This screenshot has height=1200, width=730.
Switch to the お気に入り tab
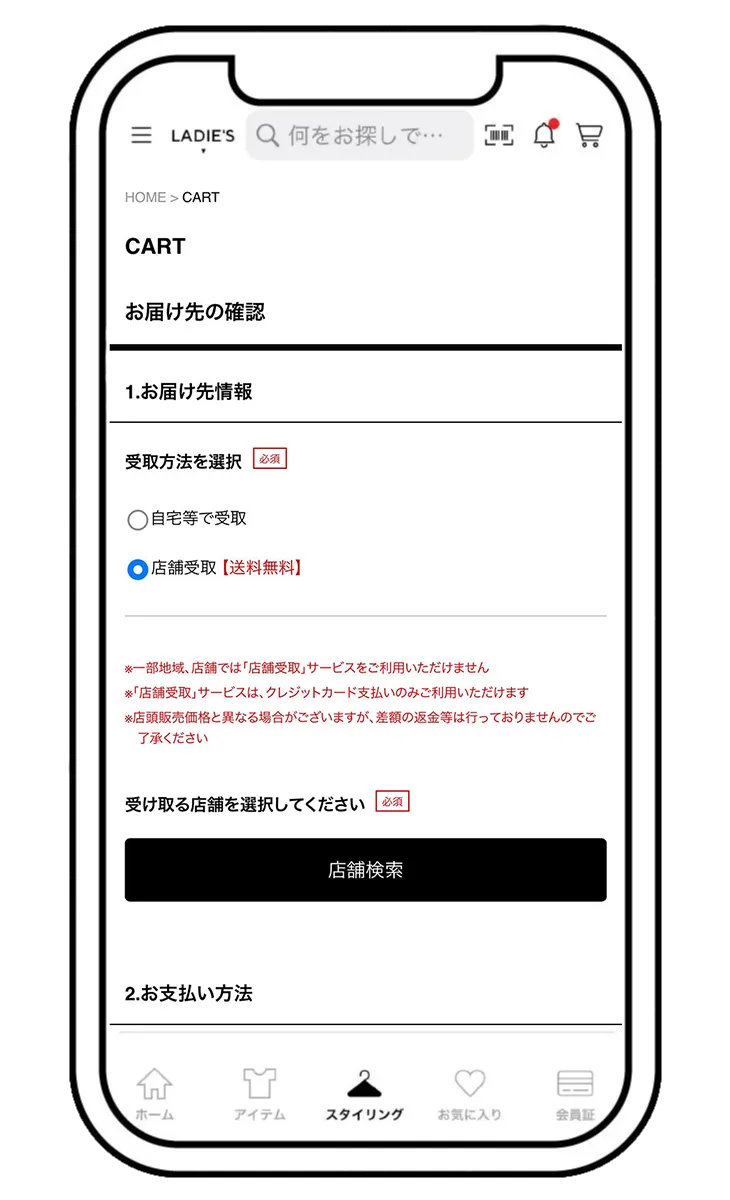(x=469, y=1093)
